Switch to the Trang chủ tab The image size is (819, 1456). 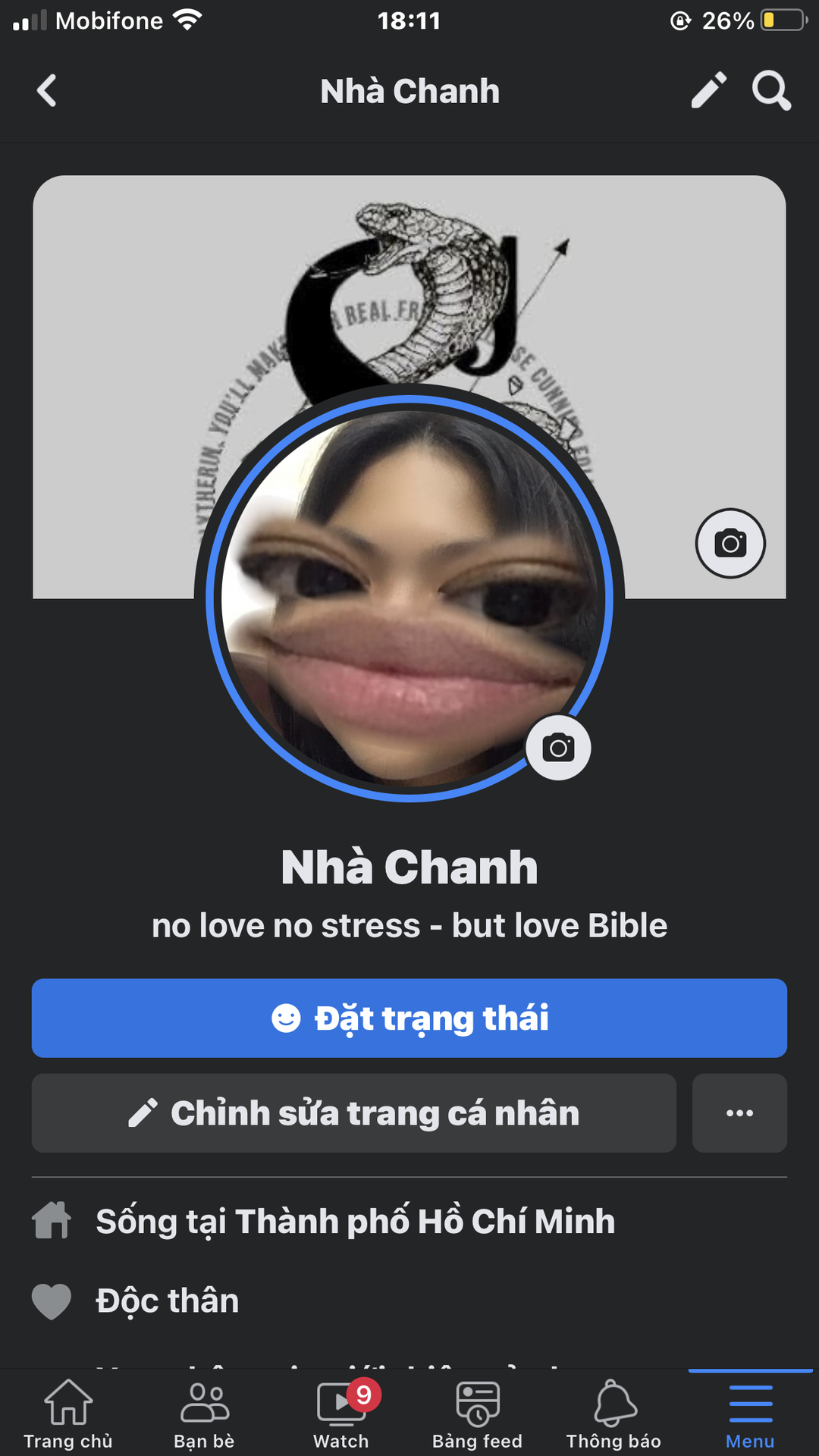click(68, 1414)
